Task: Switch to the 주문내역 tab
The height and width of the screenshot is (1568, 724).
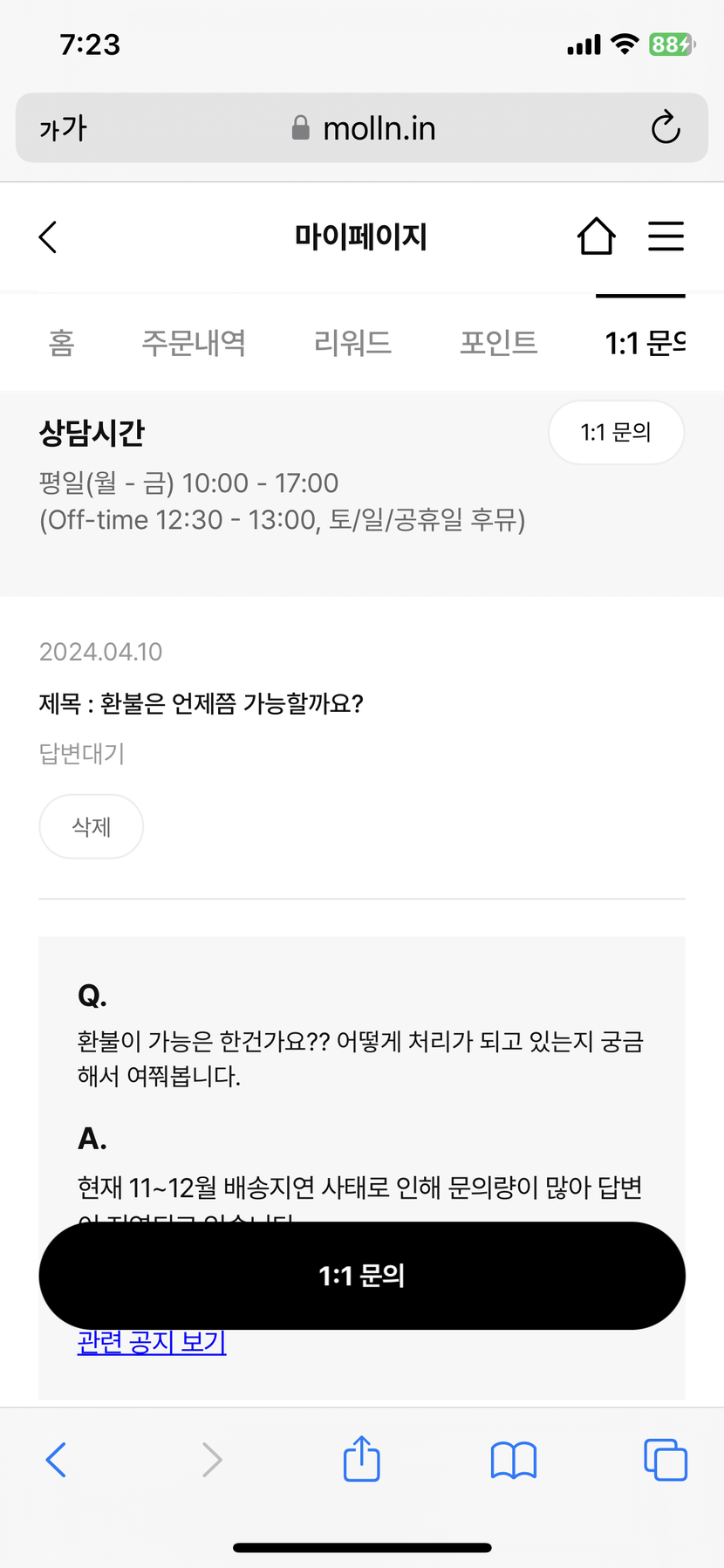Action: click(194, 343)
